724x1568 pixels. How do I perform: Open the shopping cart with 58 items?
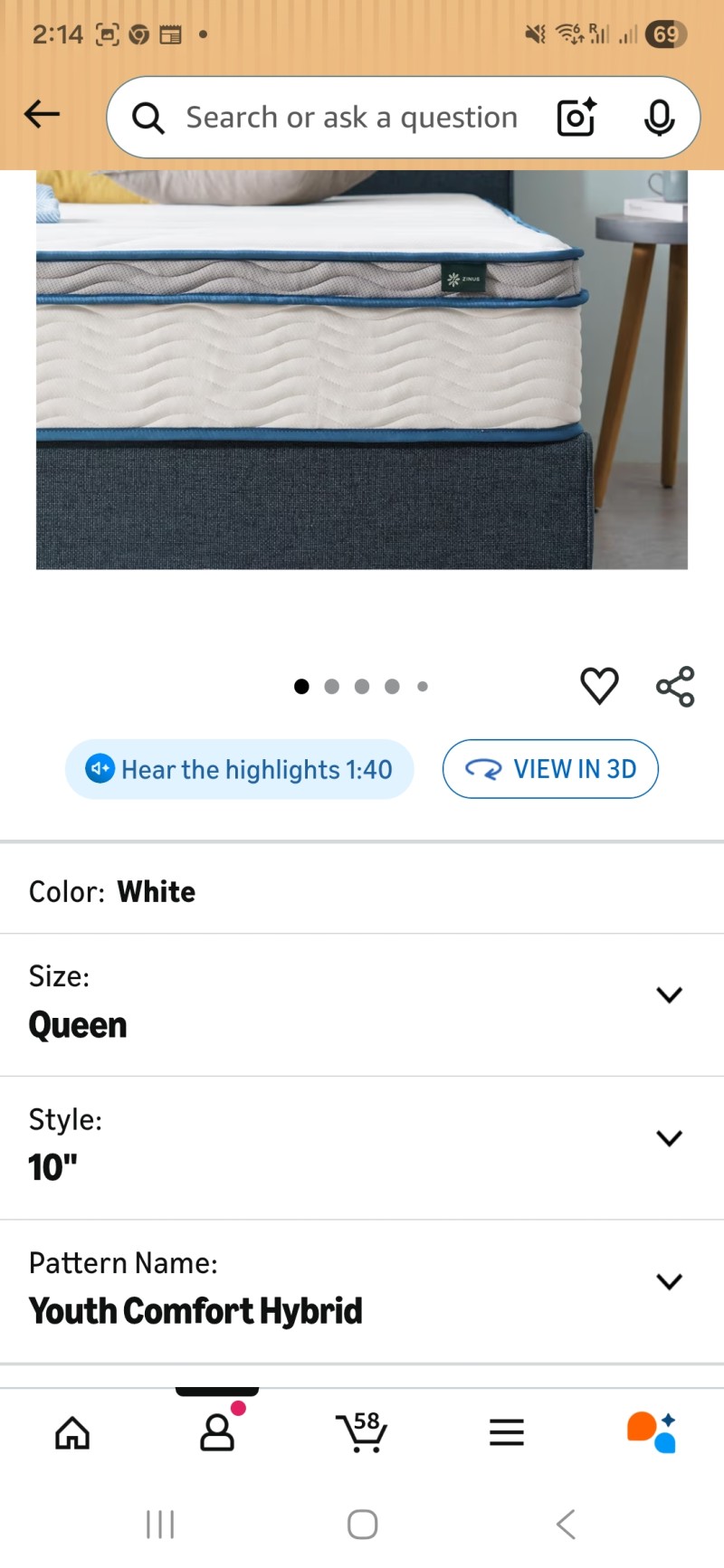(x=362, y=1432)
